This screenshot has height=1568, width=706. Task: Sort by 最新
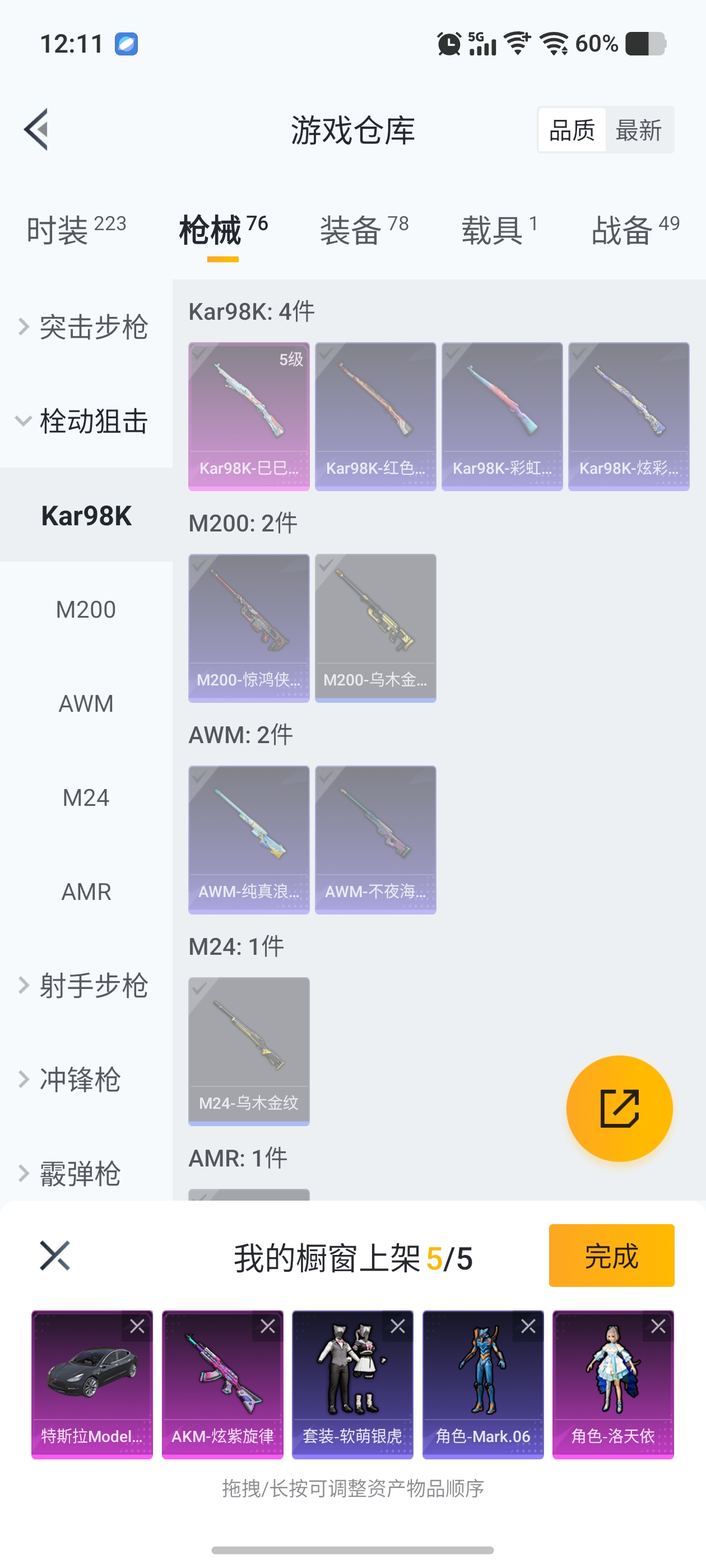(x=638, y=130)
